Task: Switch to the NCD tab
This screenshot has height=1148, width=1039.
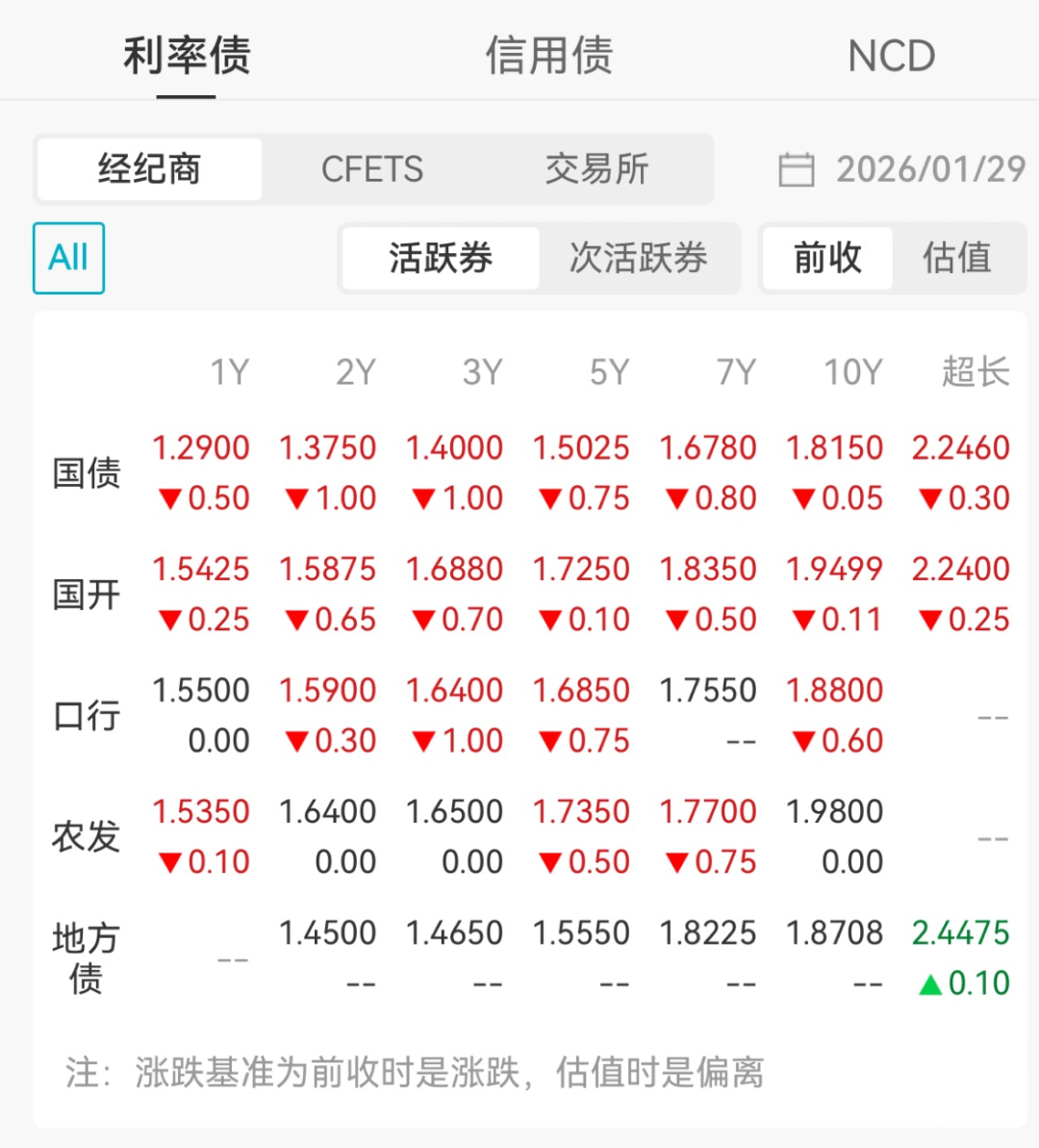Action: coord(890,56)
